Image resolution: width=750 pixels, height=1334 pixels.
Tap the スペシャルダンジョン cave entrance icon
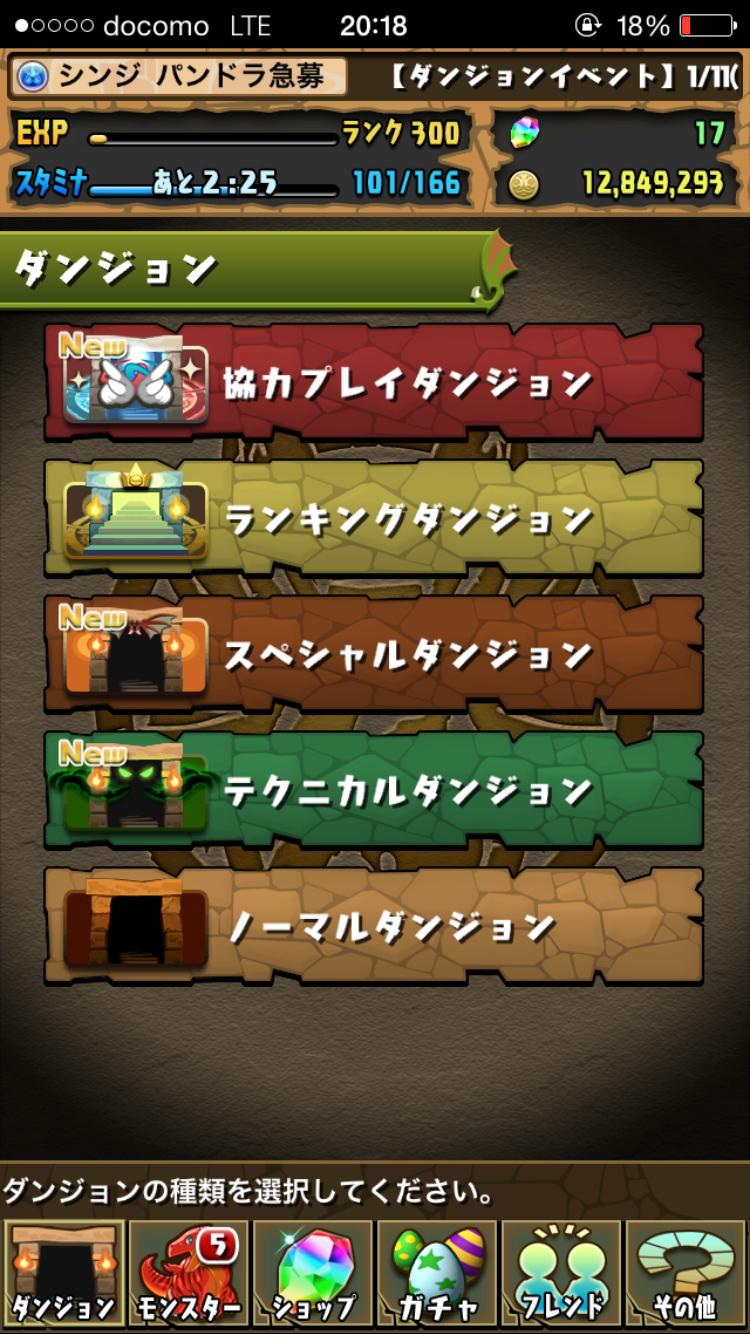click(x=135, y=655)
